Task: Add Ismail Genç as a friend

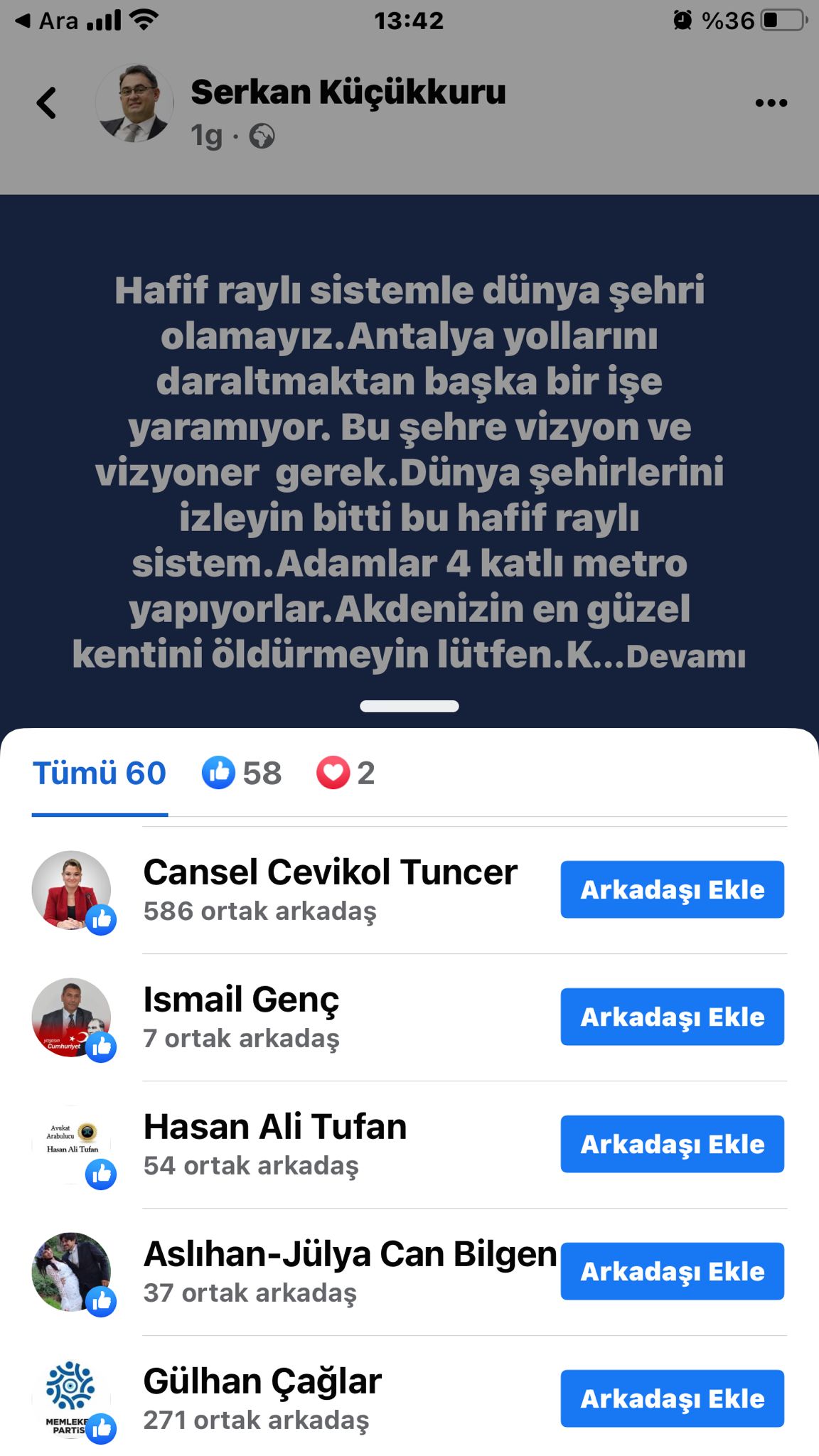Action: (672, 1017)
